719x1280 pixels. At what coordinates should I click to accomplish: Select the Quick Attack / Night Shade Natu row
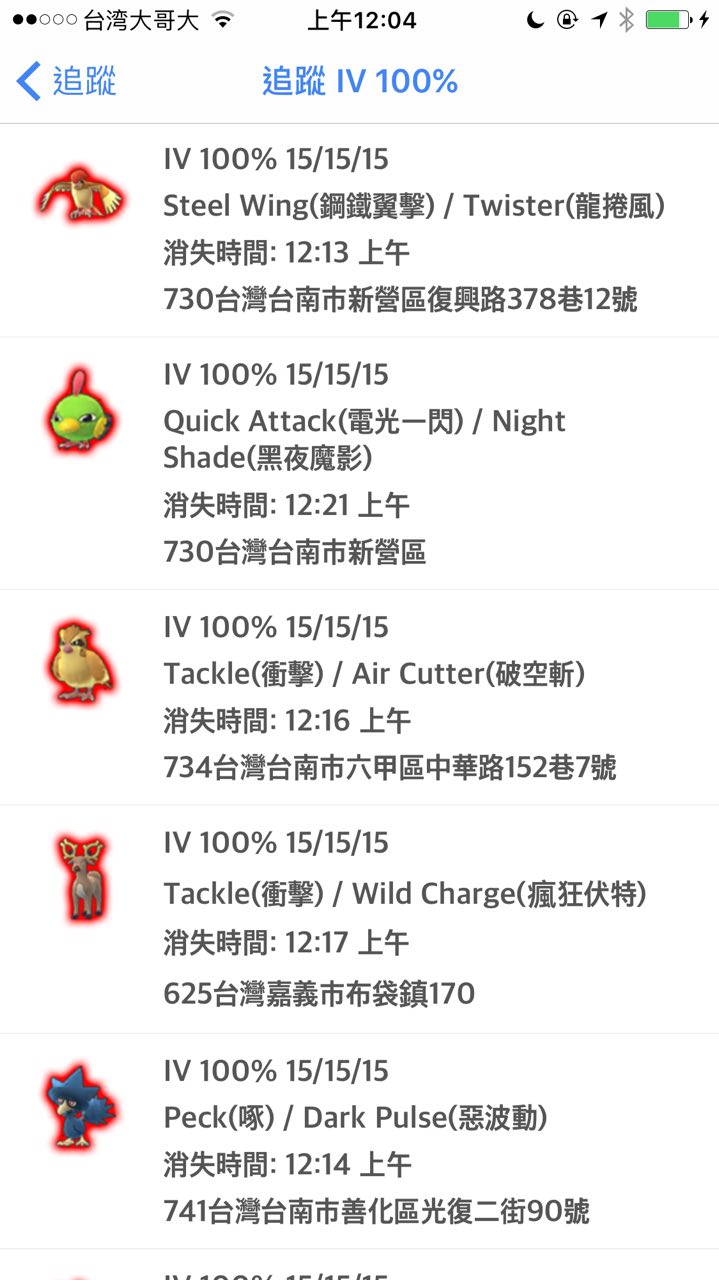(400, 463)
